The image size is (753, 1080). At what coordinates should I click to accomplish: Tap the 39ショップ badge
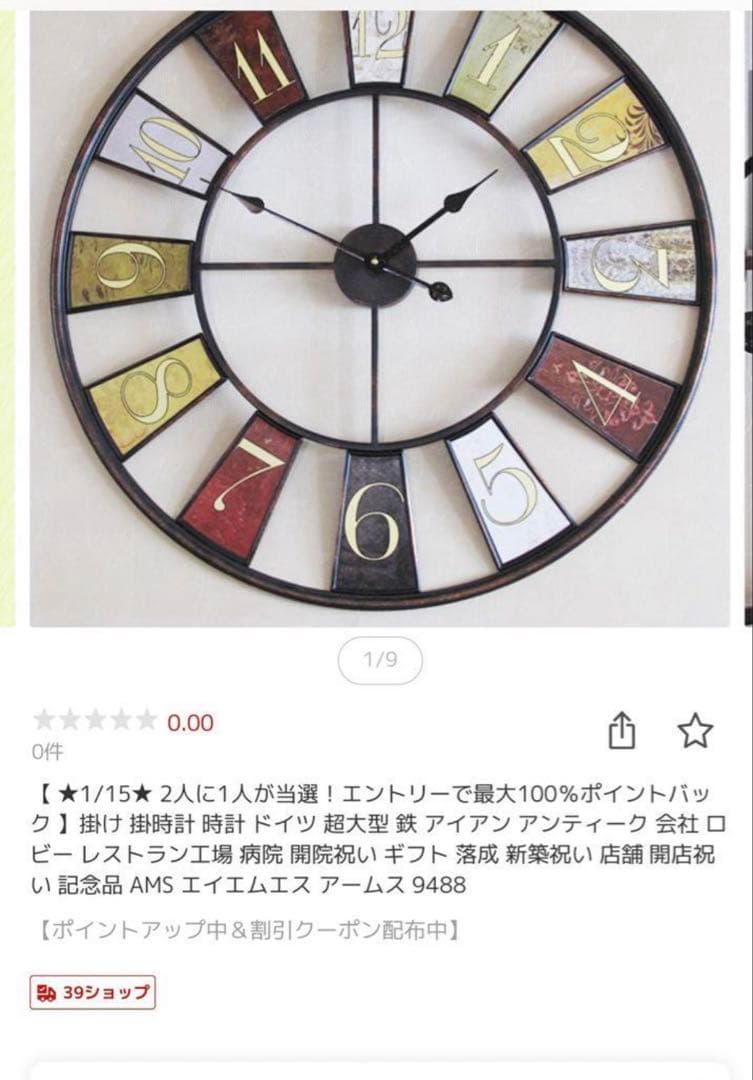(x=93, y=993)
